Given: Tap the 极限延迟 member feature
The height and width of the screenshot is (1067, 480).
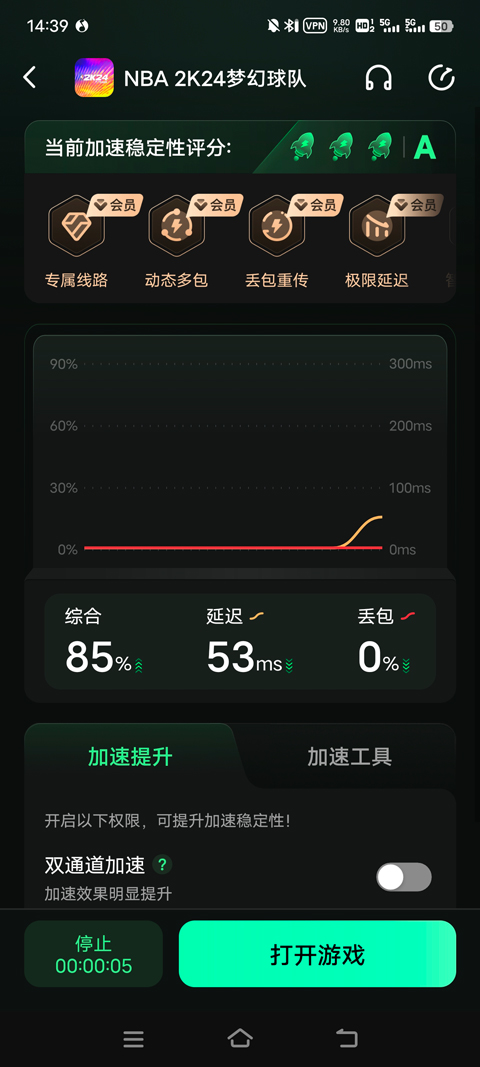Looking at the screenshot, I should (x=377, y=242).
